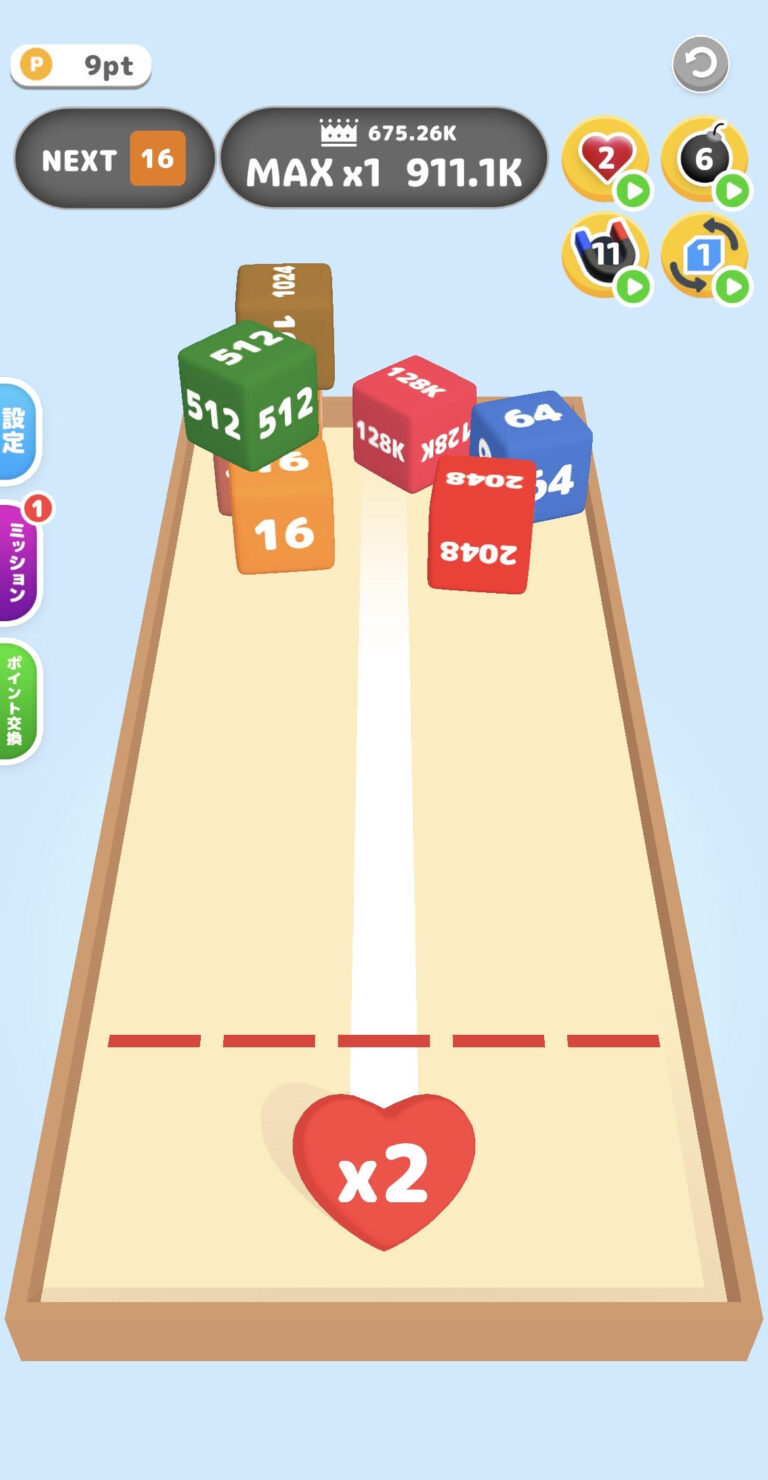The height and width of the screenshot is (1480, 768).
Task: Open the 9pt points balance
Action: (81, 67)
